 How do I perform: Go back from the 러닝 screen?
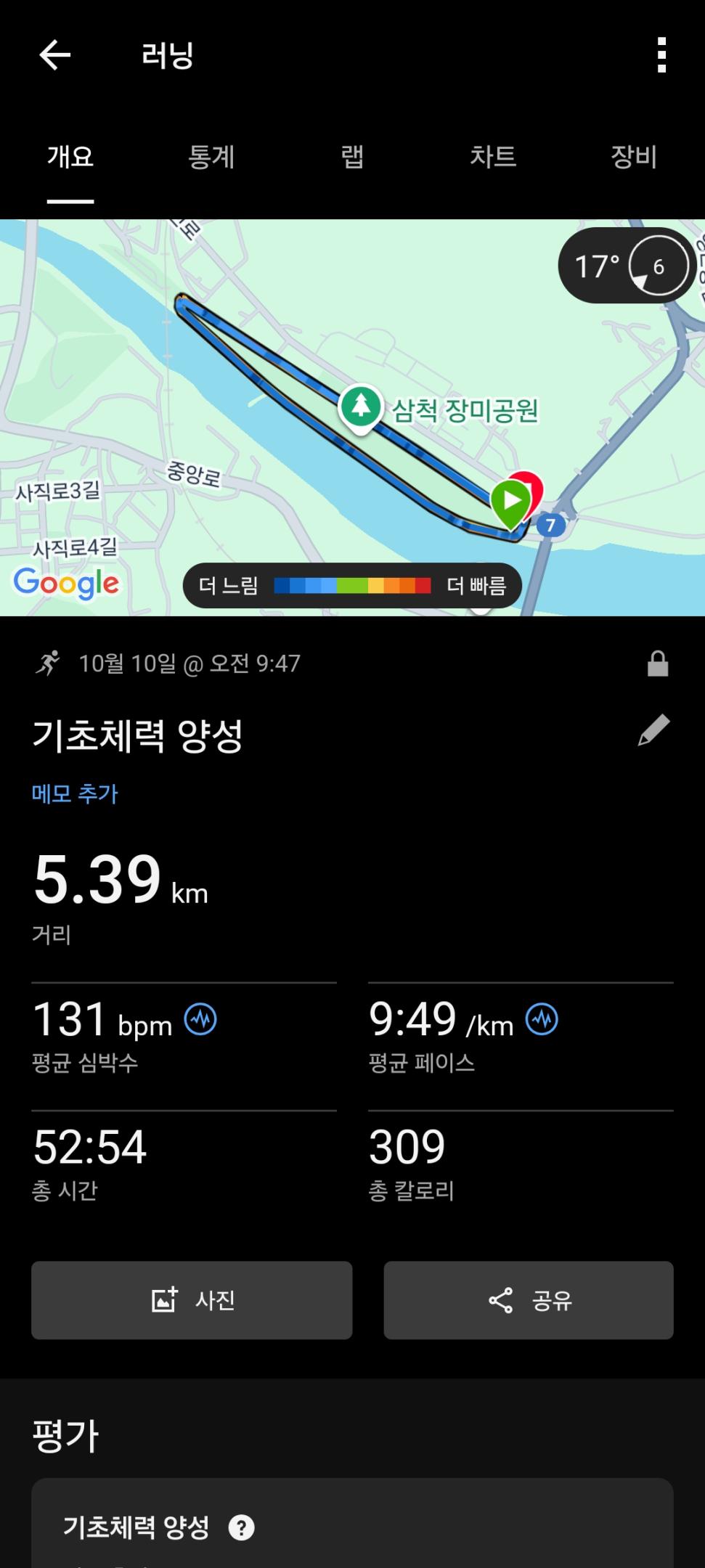[x=54, y=55]
